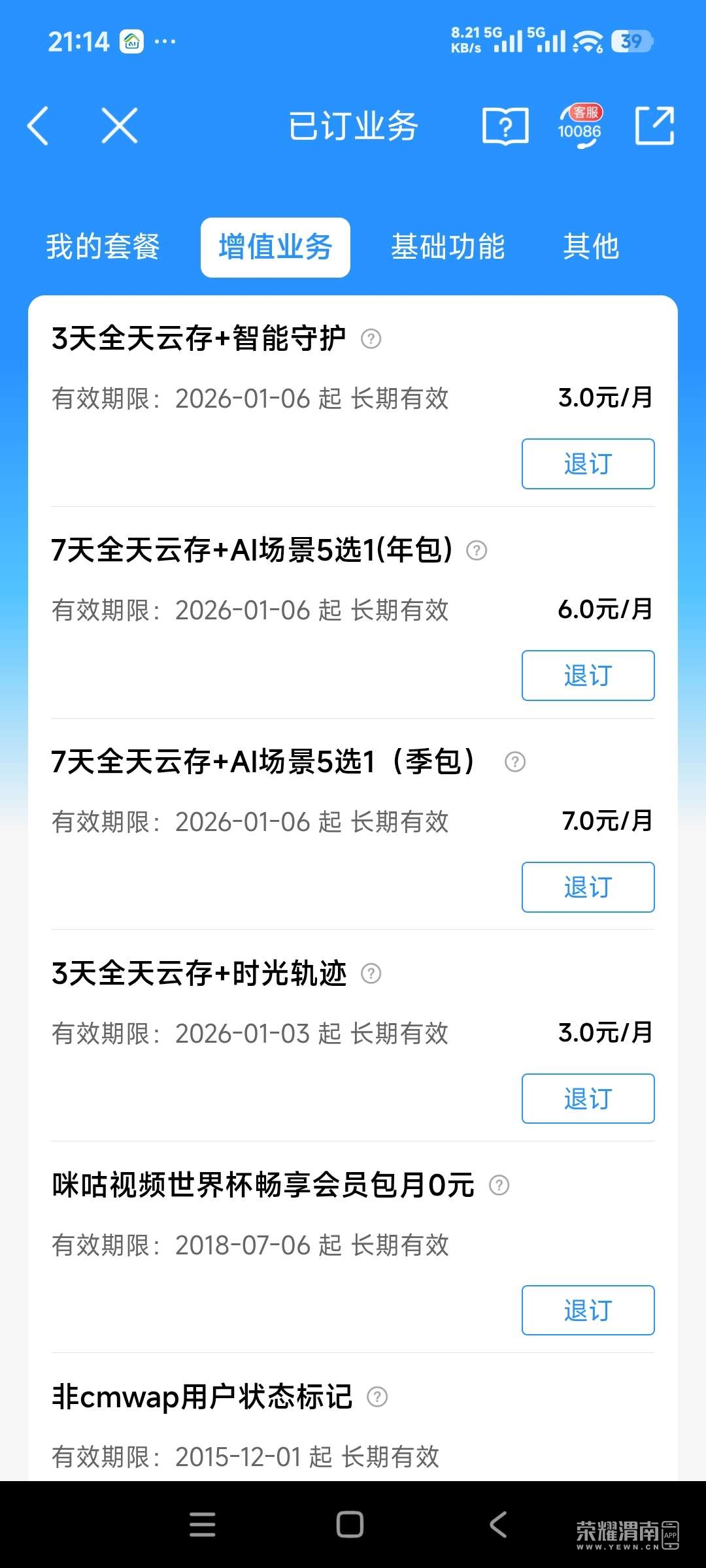The width and height of the screenshot is (706, 1568).
Task: Switch to the 基础功能 tab
Action: [448, 247]
